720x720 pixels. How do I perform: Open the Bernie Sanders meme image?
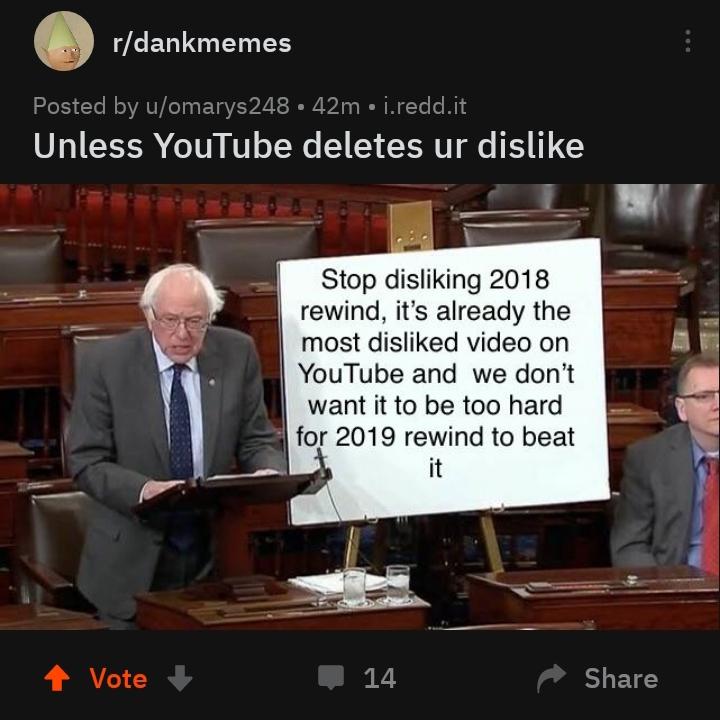click(x=360, y=405)
